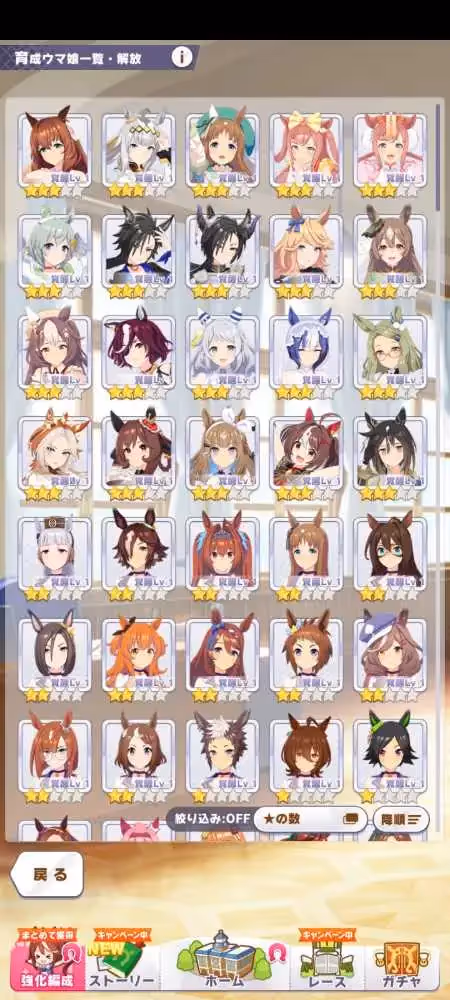Screen dimensions: 450x1000
Task: Open the info icon beside the title
Action: pos(182,57)
